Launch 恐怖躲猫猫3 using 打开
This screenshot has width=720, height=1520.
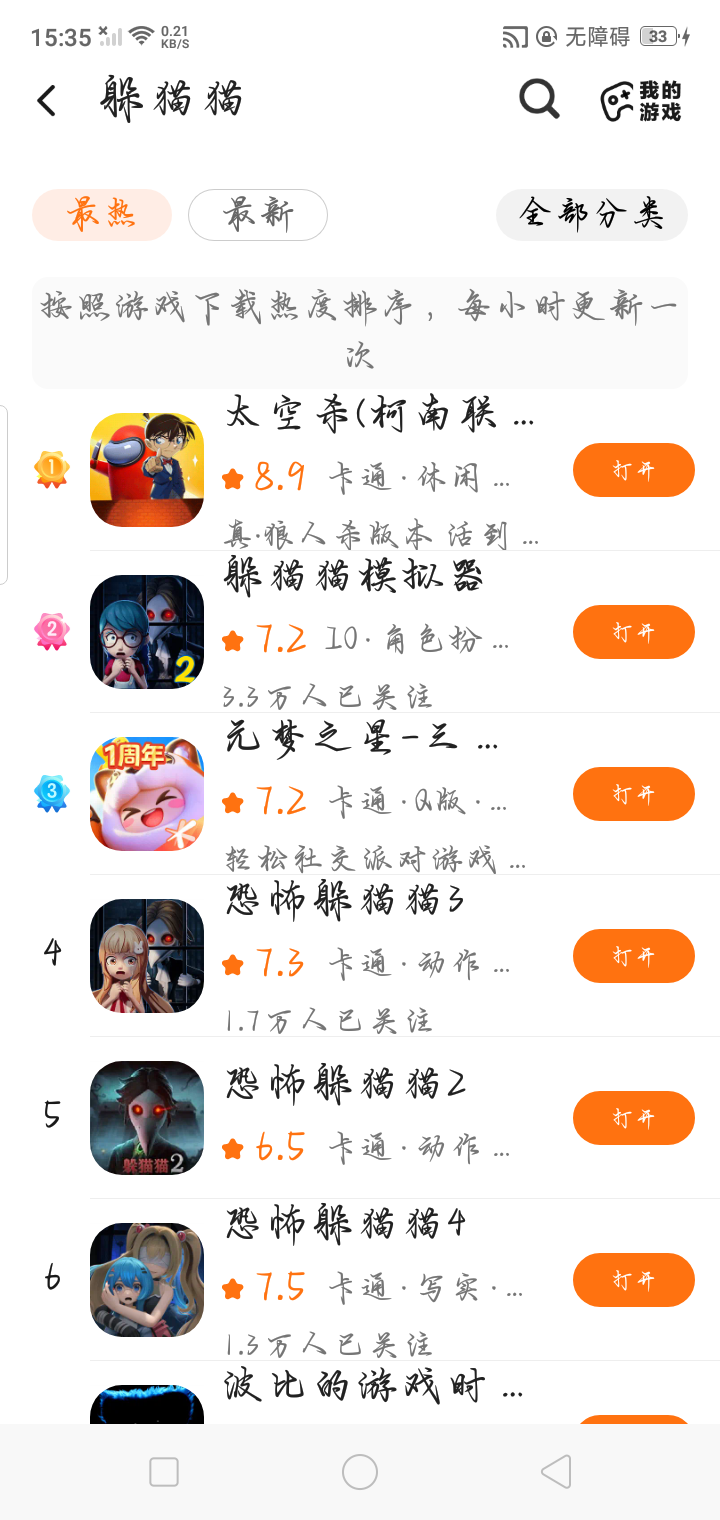coord(633,956)
